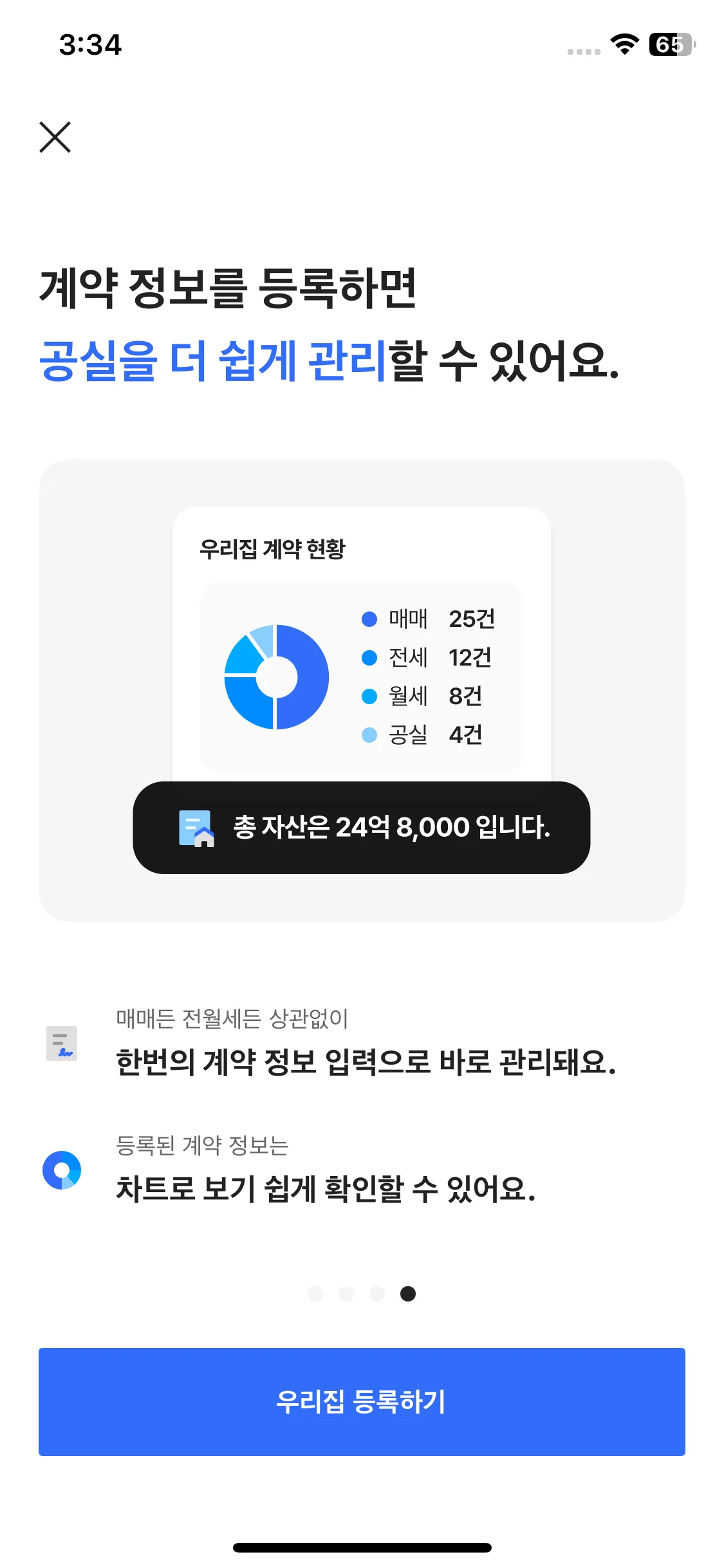The height and width of the screenshot is (1568, 724).
Task: Click the blue dot beside 매매 25건
Action: pos(369,619)
